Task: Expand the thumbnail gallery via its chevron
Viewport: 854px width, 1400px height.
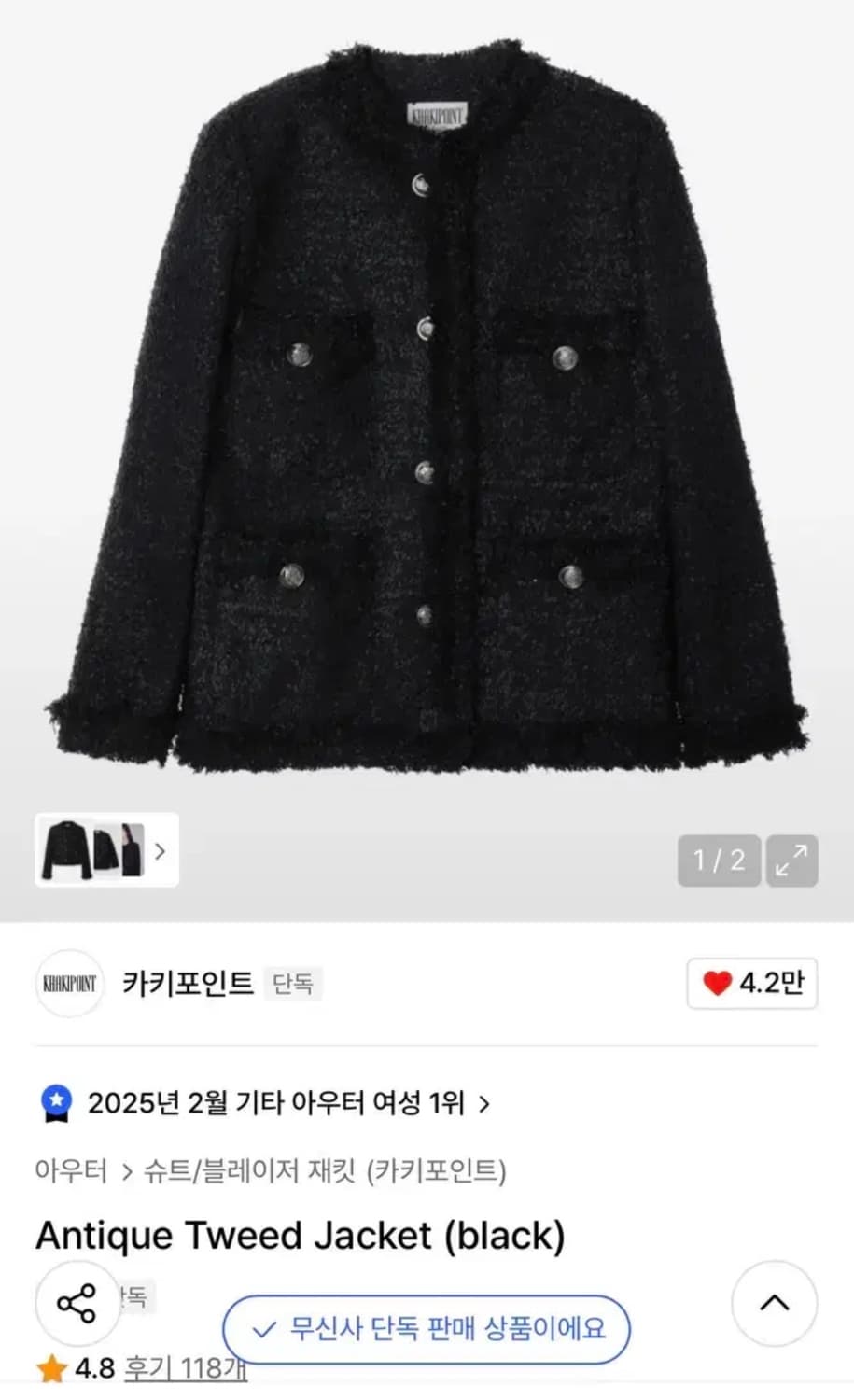Action: [161, 852]
